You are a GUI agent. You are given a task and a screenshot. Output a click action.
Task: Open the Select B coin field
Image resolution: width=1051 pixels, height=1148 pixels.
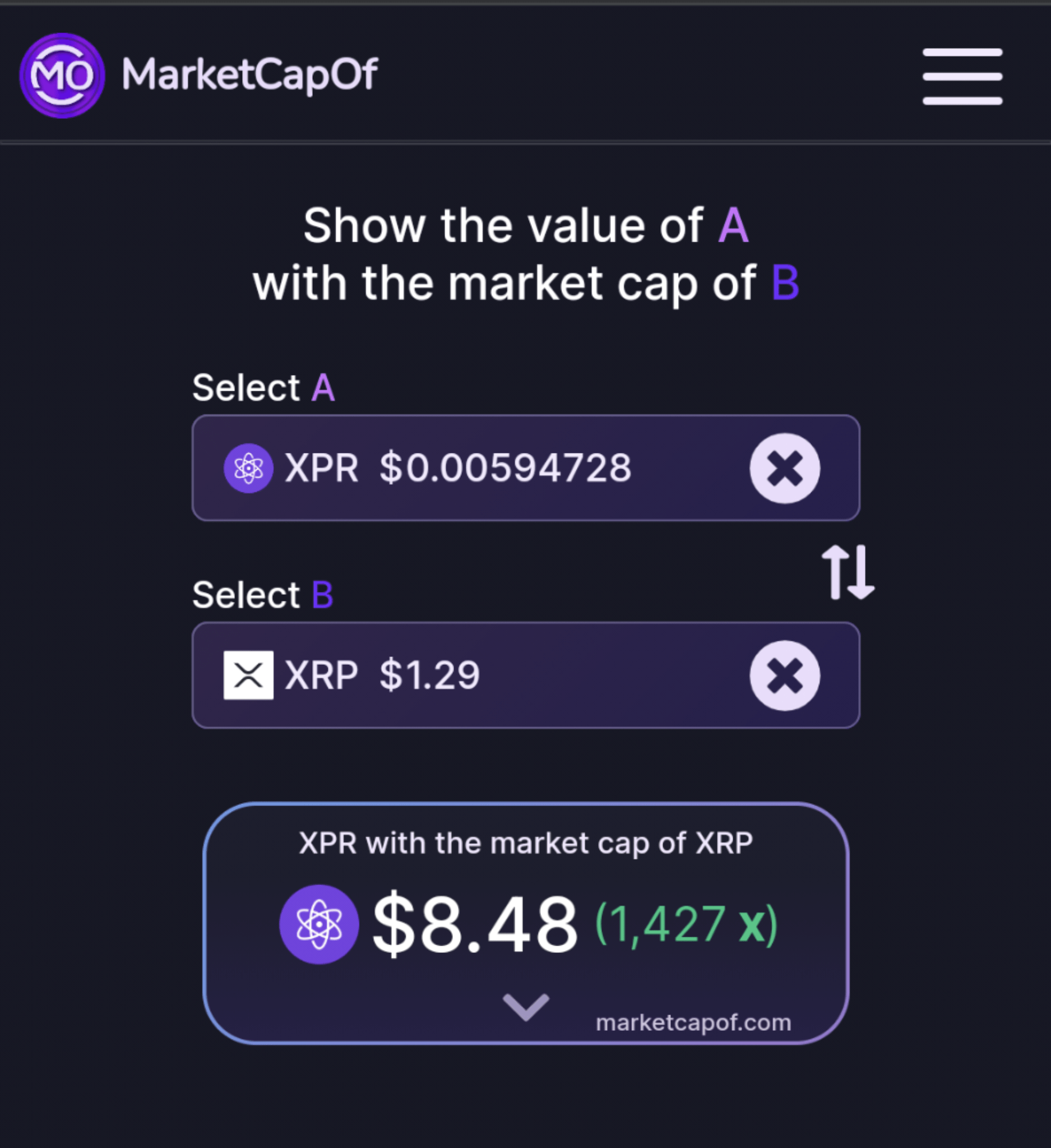(456, 675)
